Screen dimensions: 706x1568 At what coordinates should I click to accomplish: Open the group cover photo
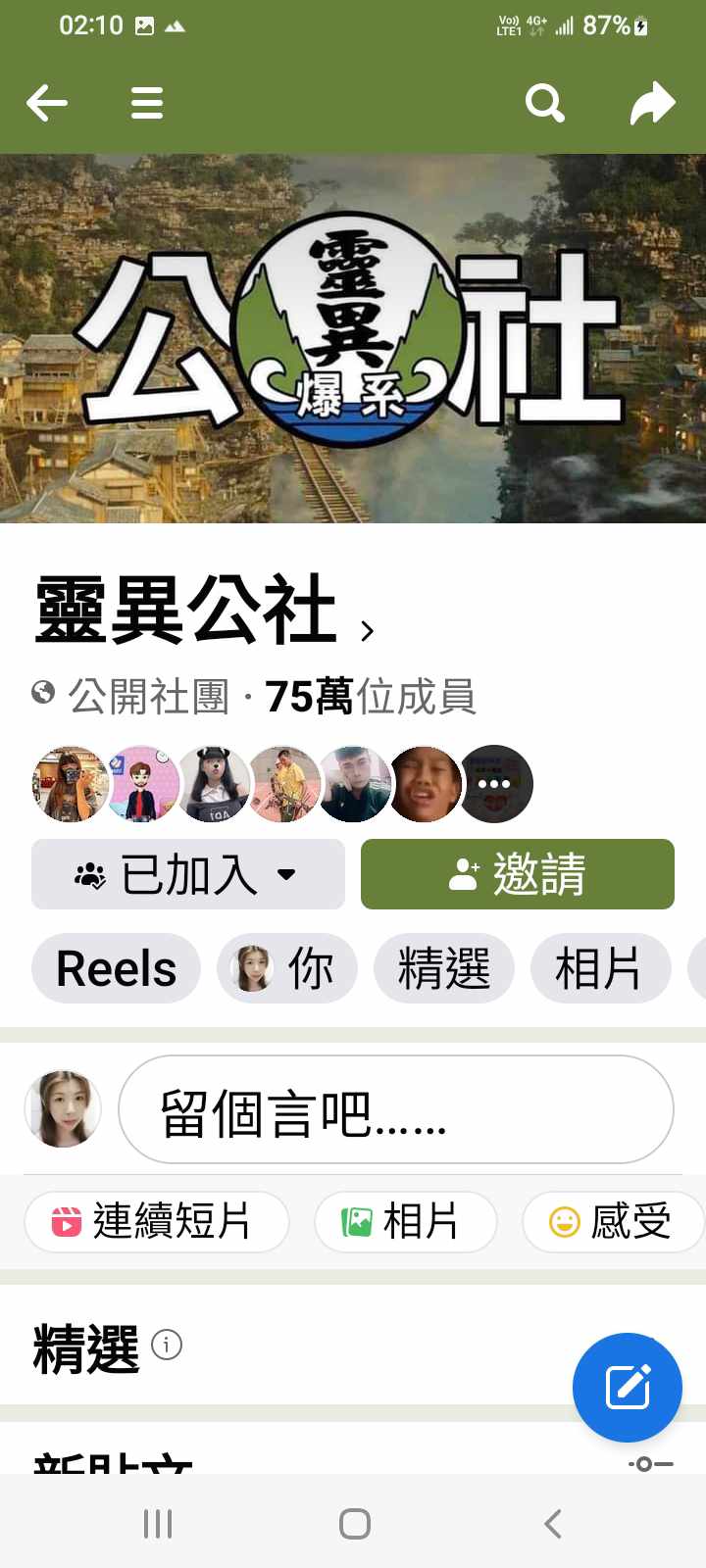[x=353, y=338]
